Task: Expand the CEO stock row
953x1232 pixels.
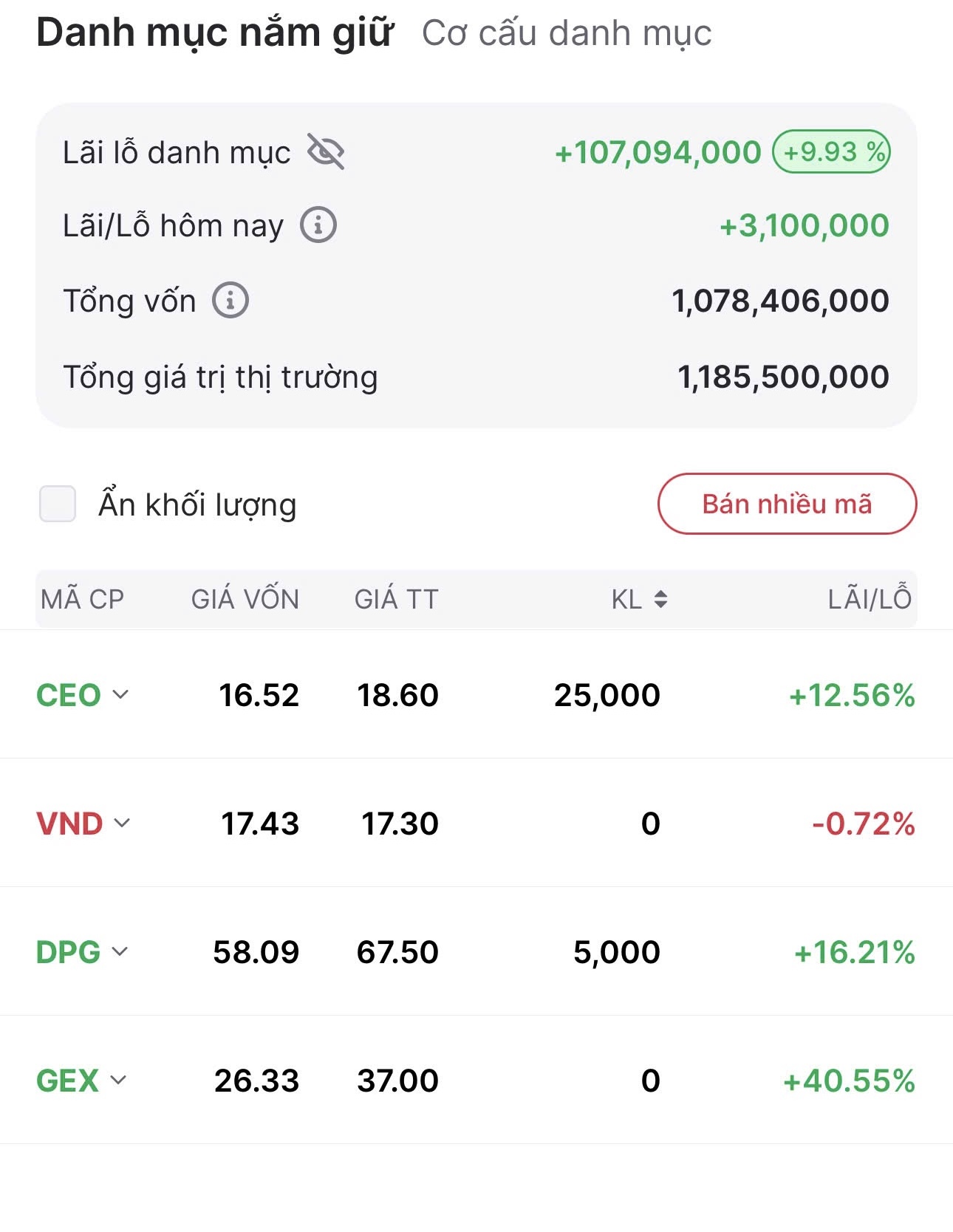Action: point(120,694)
